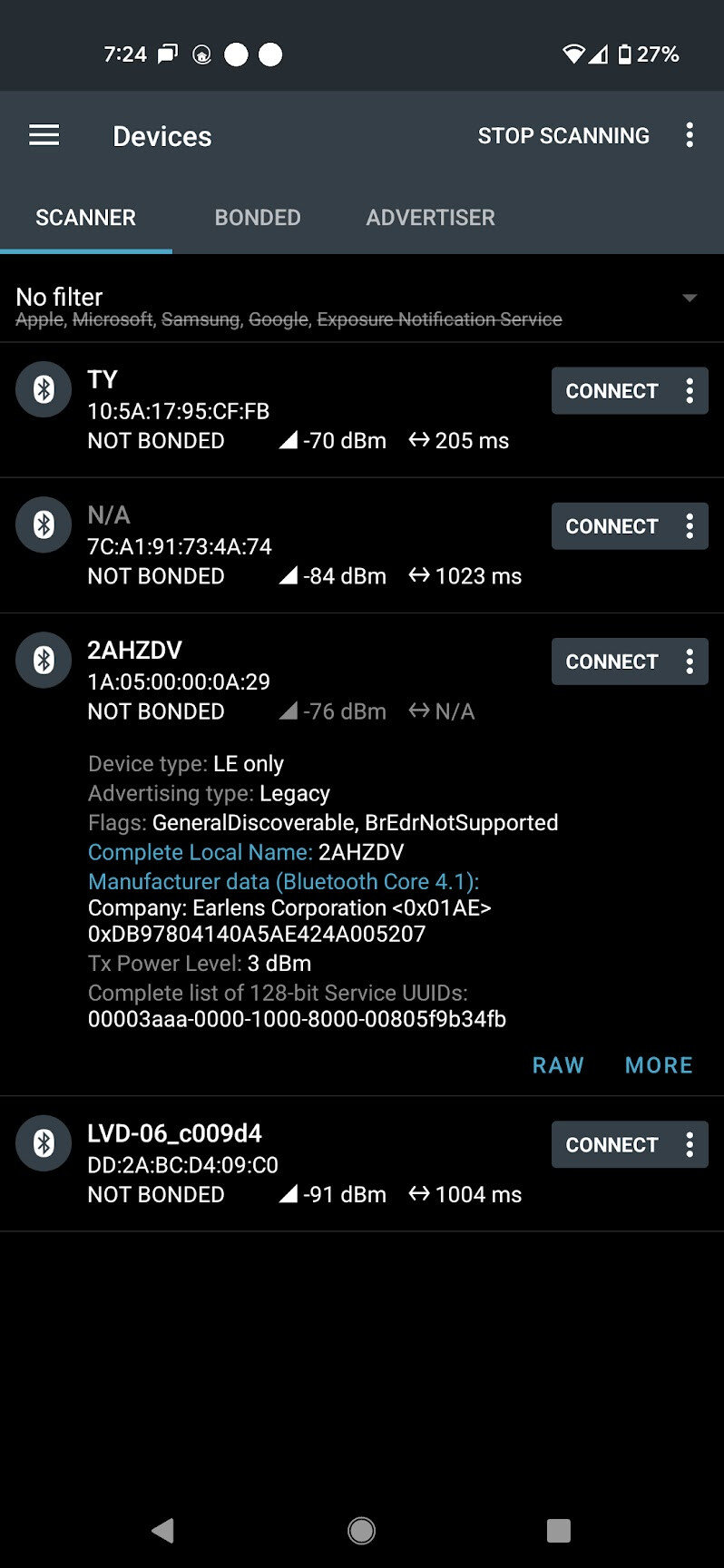Expand the No filter dropdown
The width and height of the screenshot is (724, 1568).
pos(689,298)
